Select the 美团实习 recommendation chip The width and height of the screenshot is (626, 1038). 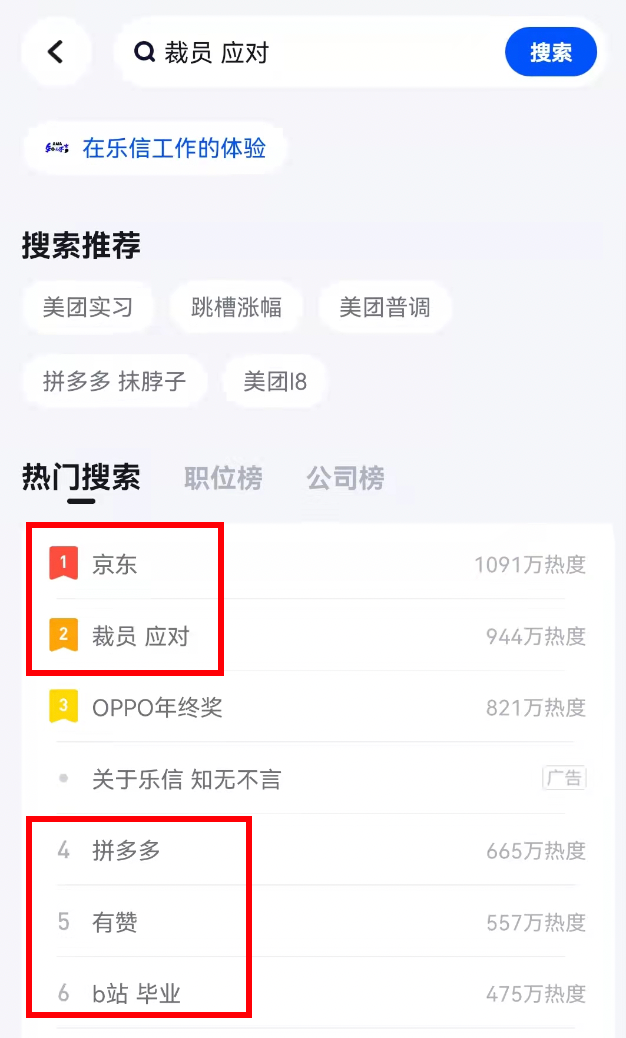coord(88,307)
